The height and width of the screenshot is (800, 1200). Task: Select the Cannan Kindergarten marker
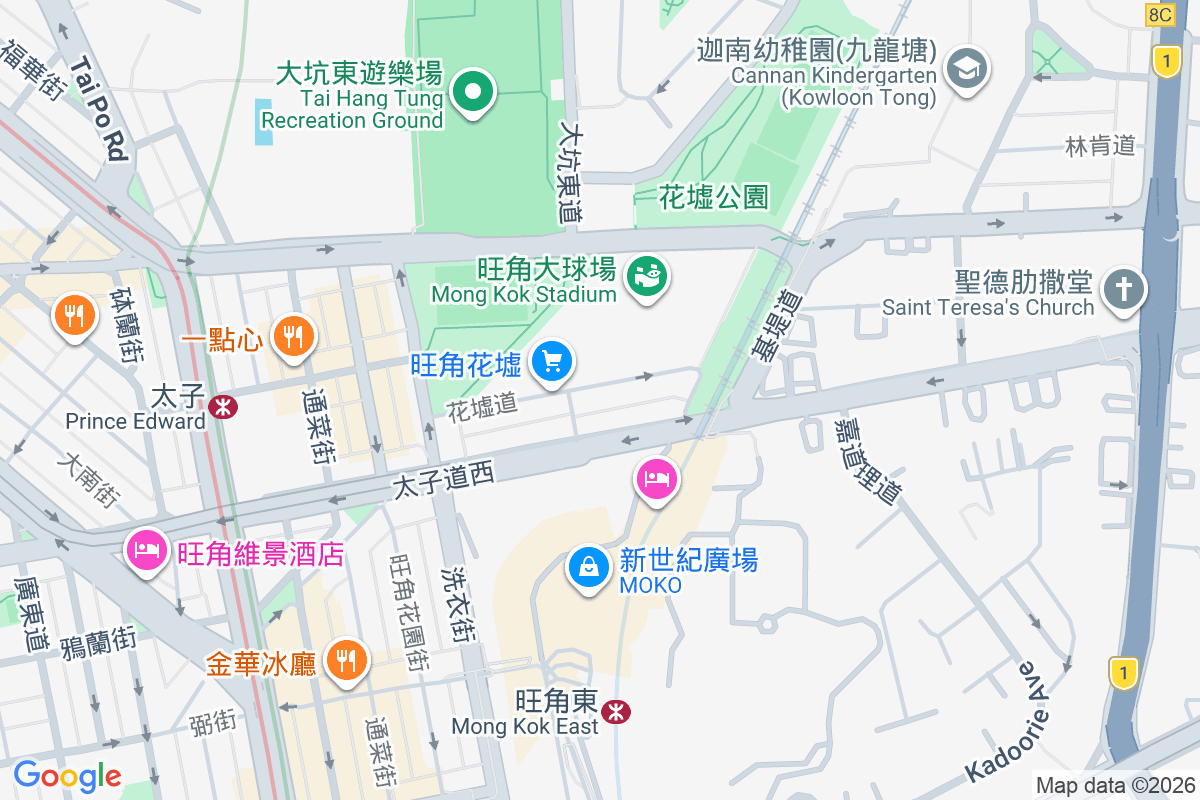tap(967, 69)
